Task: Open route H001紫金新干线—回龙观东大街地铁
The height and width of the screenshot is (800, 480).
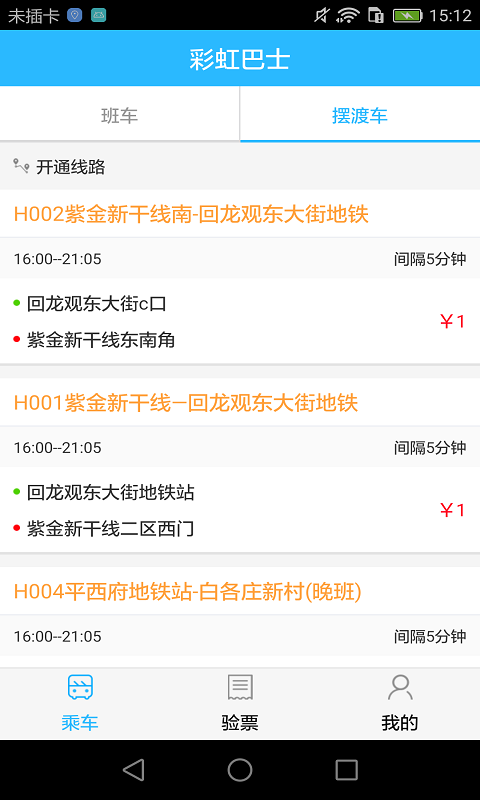Action: pos(186,403)
